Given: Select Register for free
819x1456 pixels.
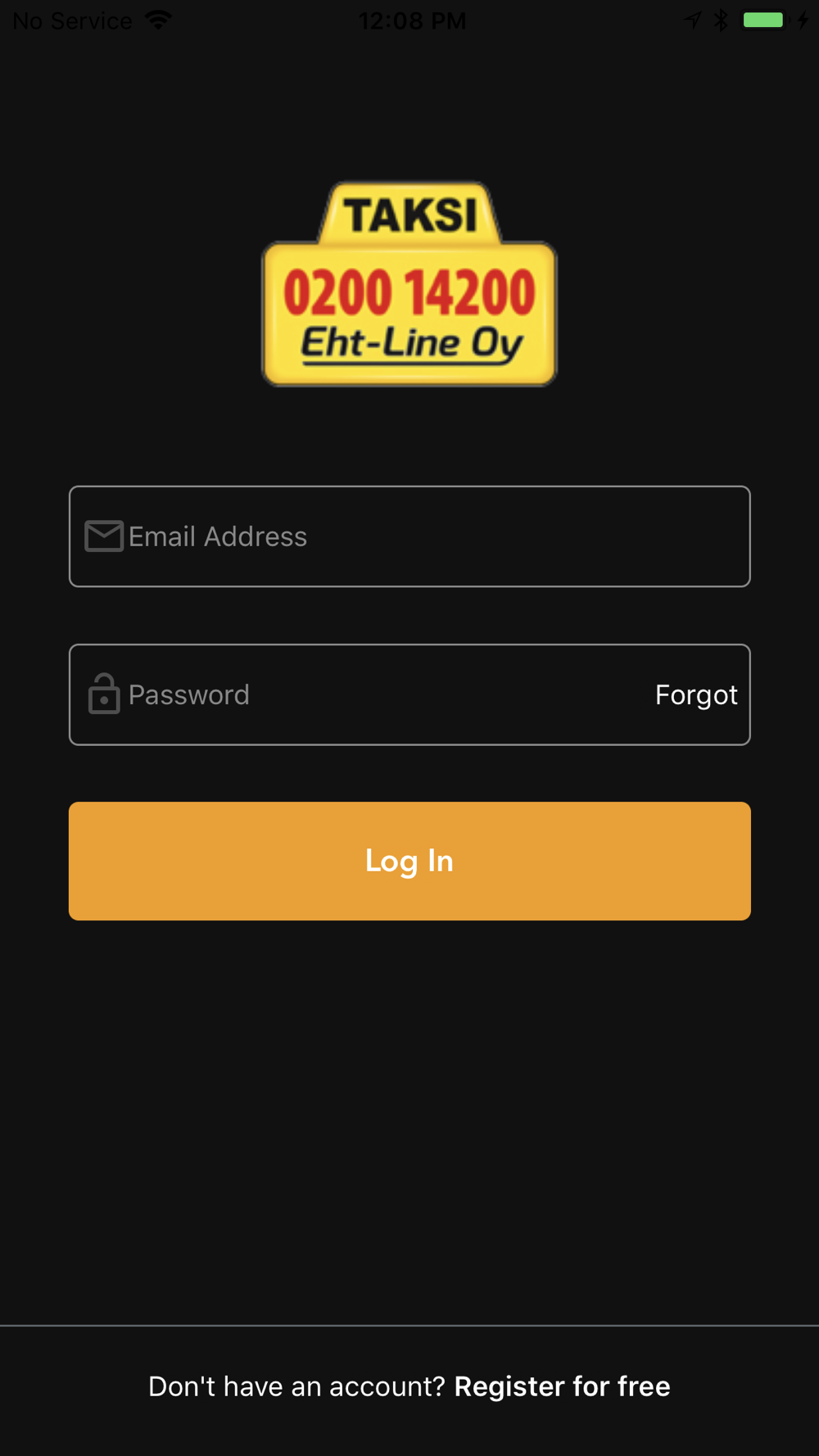Looking at the screenshot, I should [562, 1386].
